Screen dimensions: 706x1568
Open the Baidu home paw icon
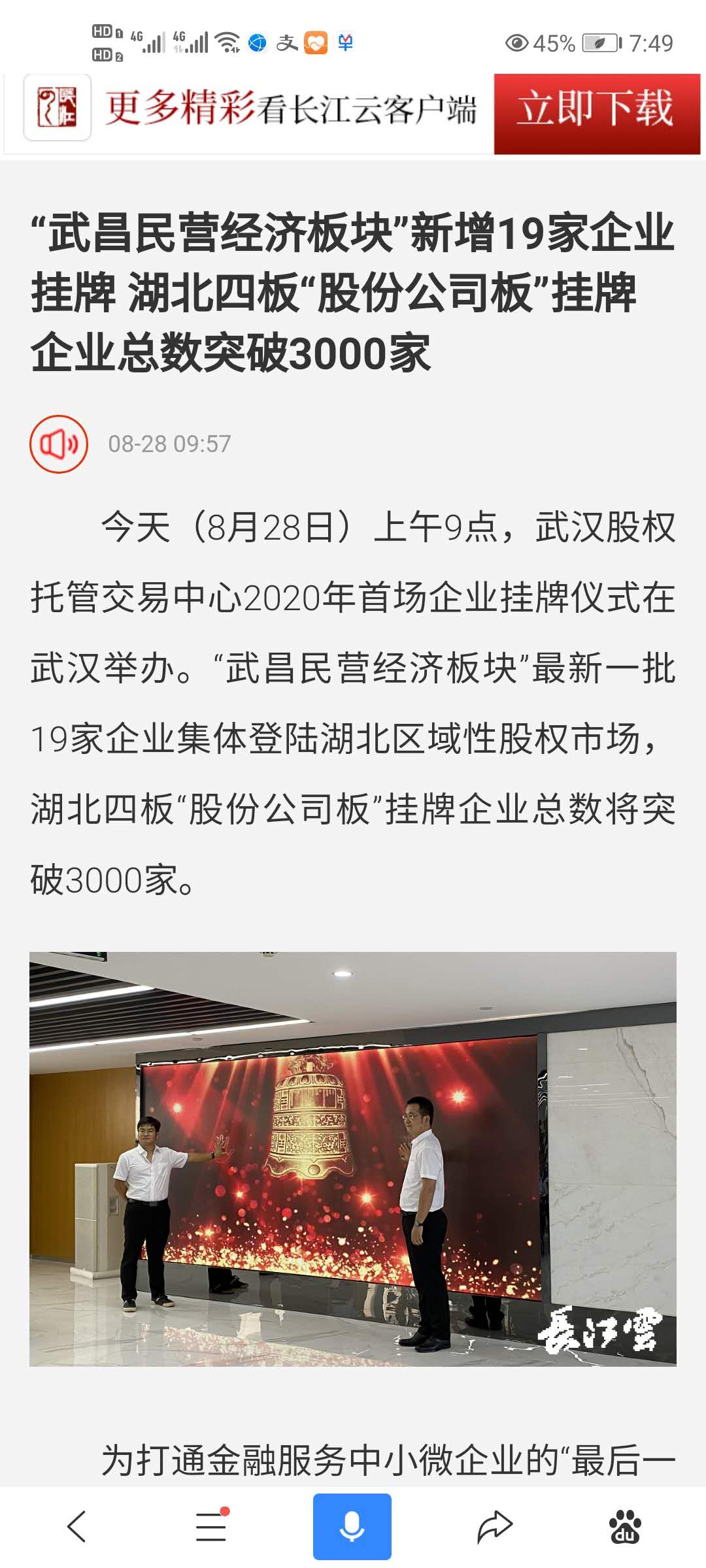[625, 1527]
